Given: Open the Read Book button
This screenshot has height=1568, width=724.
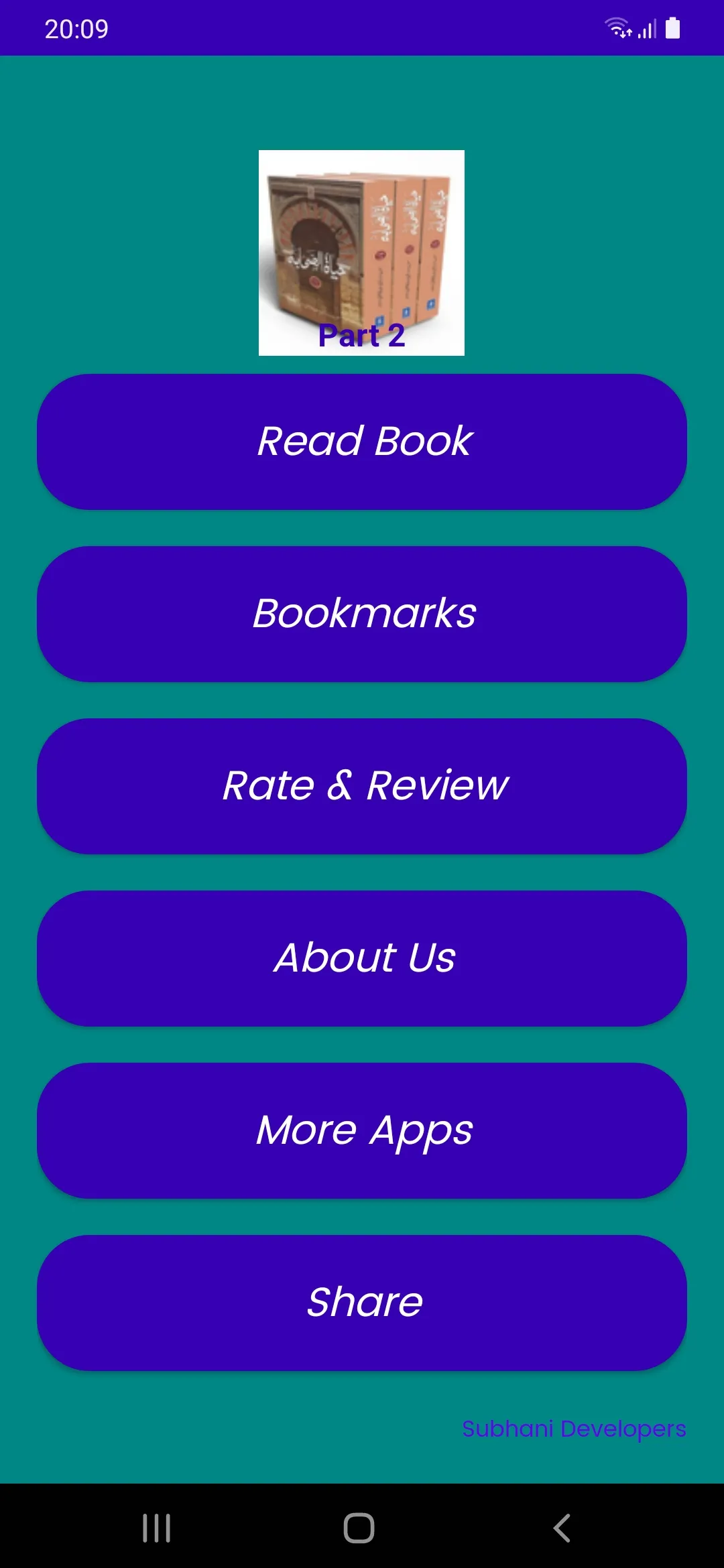Looking at the screenshot, I should coord(362,442).
